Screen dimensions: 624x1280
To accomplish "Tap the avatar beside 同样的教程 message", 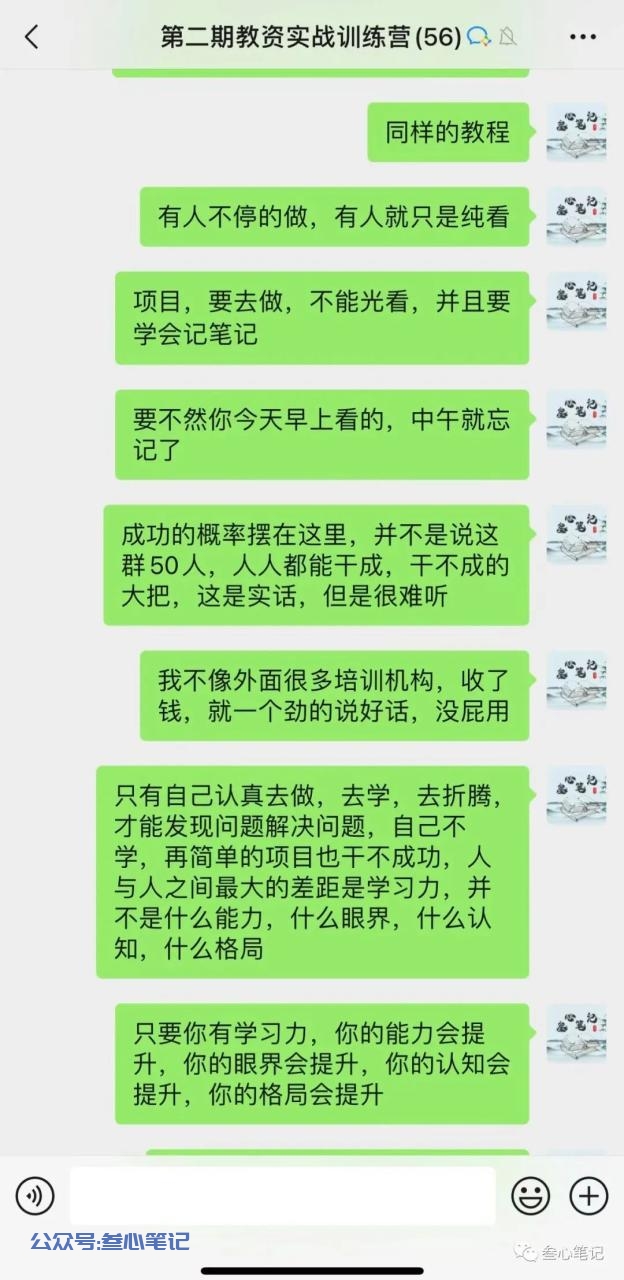I will tap(576, 131).
